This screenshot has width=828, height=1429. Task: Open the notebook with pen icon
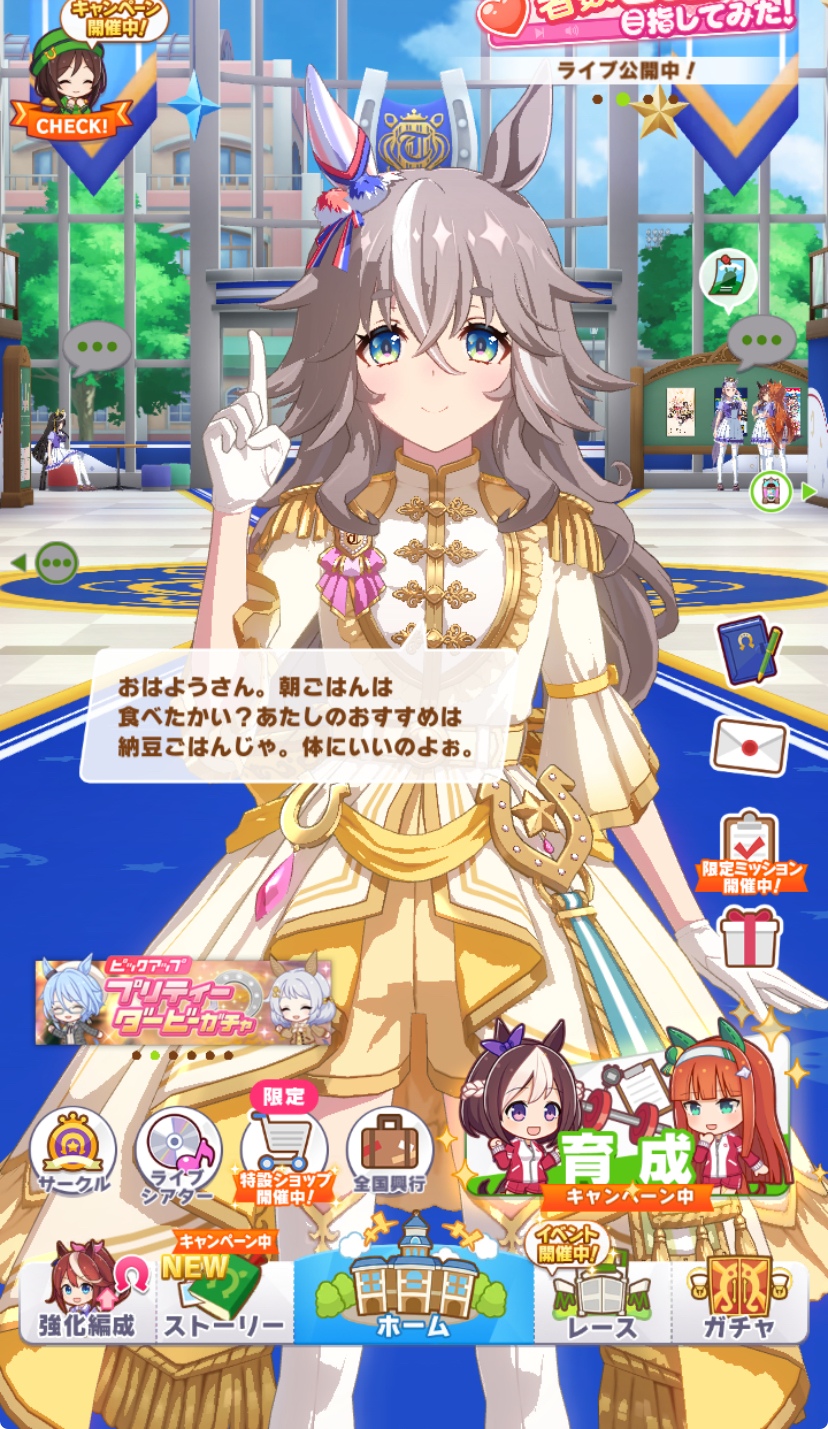coord(748,652)
